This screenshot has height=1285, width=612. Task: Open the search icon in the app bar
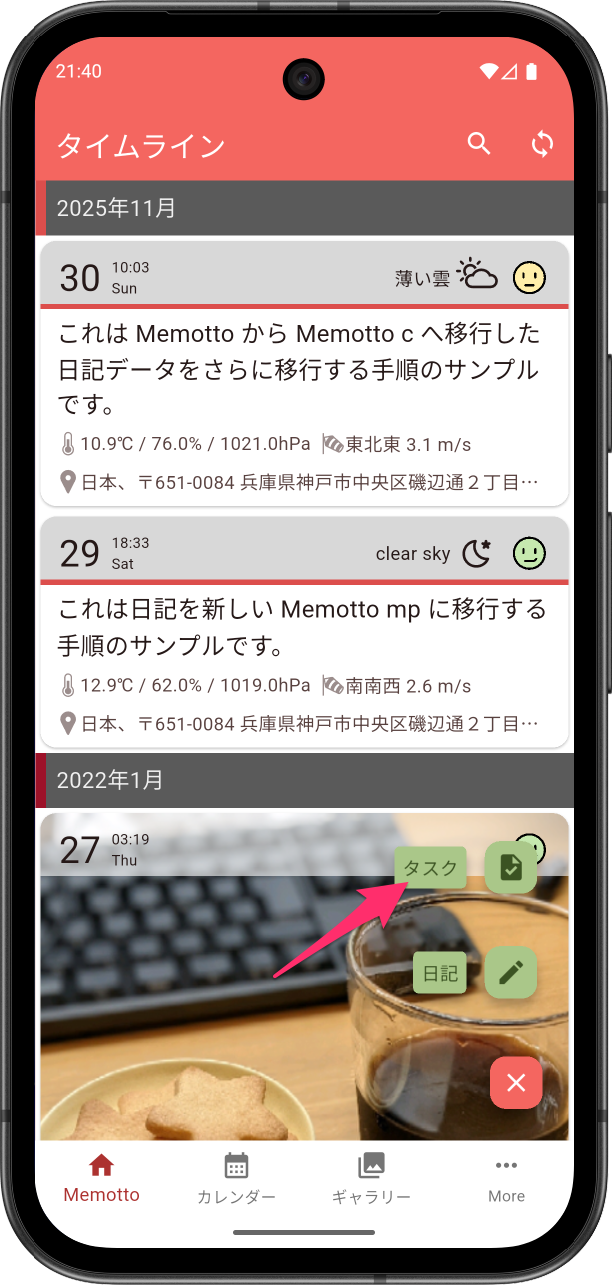(479, 144)
